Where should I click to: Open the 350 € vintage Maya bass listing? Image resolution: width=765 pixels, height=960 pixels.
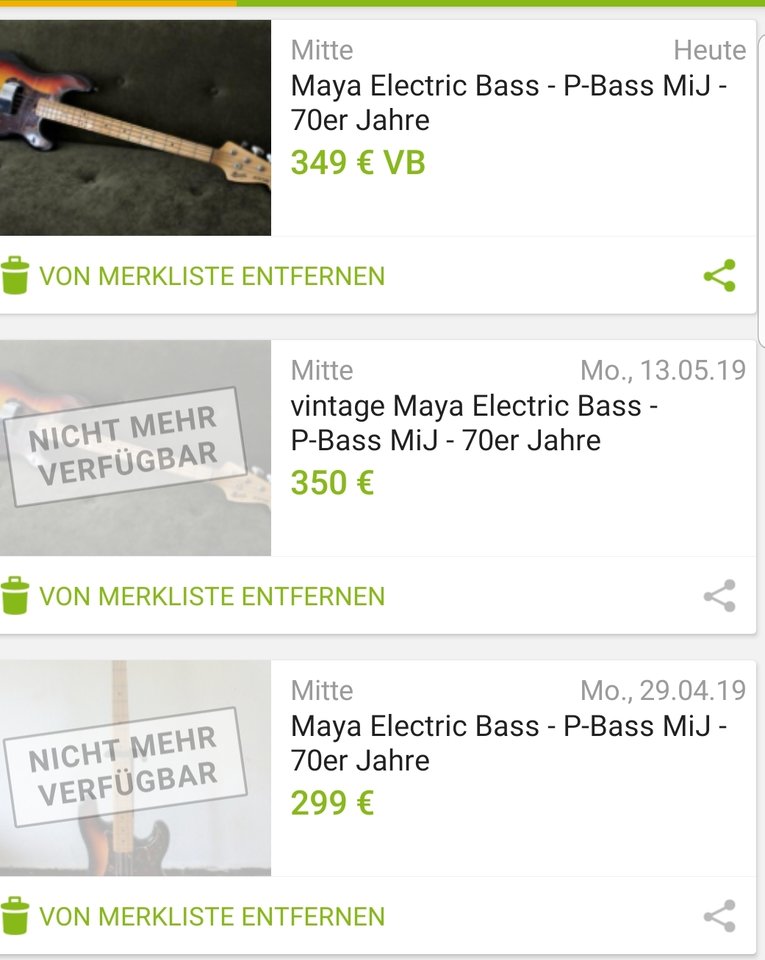click(474, 423)
